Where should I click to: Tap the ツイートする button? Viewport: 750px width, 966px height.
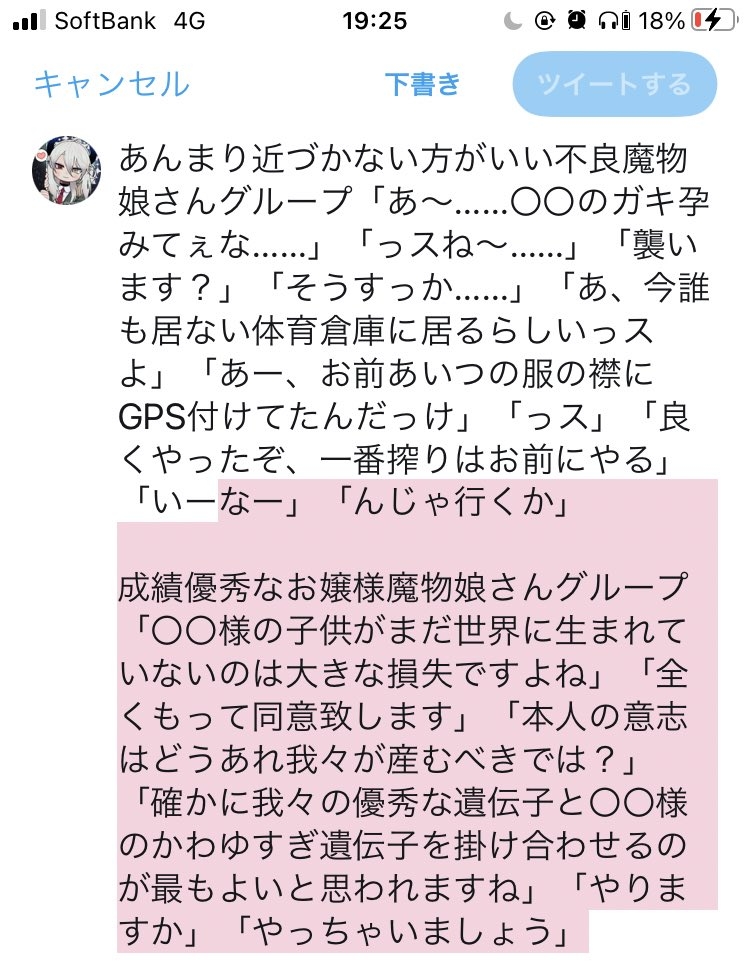coord(614,83)
